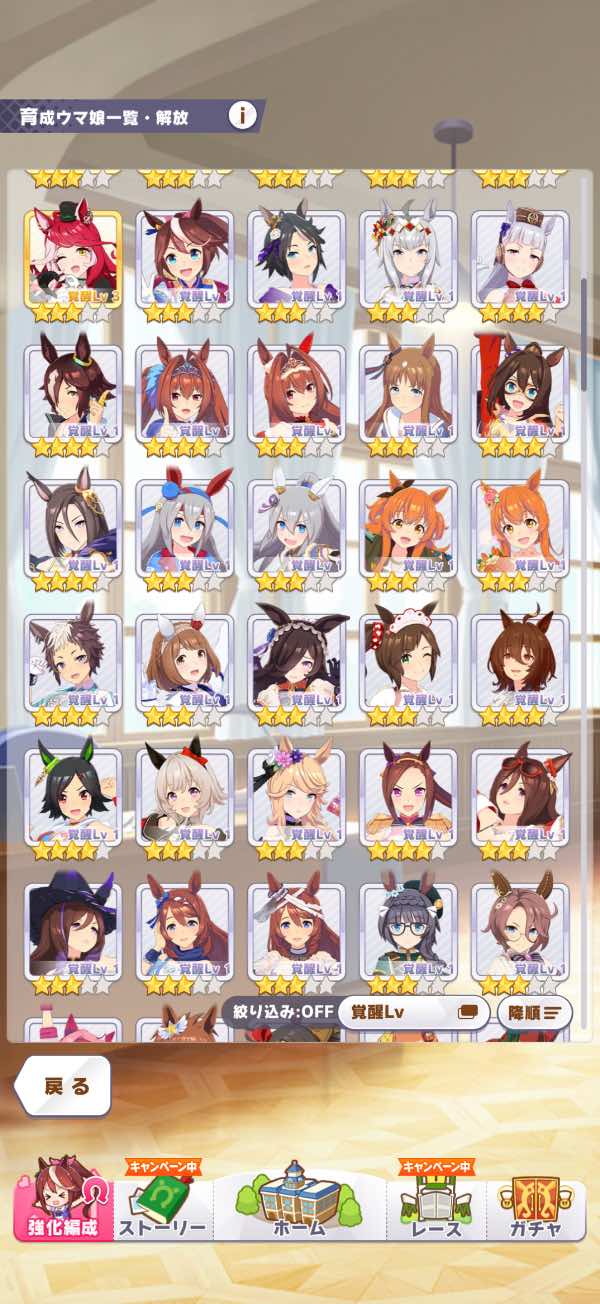Toggle the 降順 sort order button

point(536,1012)
